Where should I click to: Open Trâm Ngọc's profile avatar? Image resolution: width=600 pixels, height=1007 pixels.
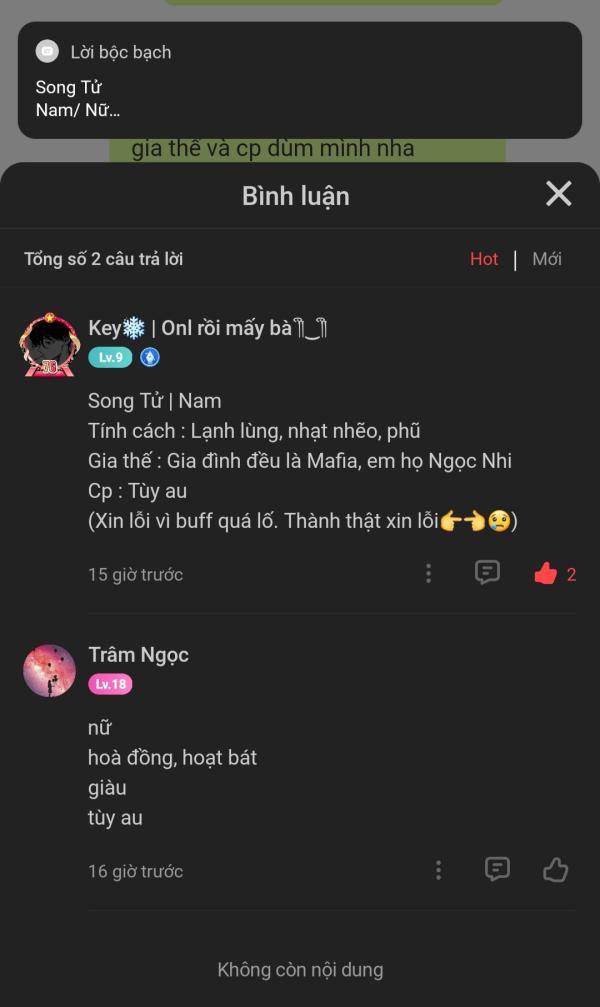coord(49,670)
